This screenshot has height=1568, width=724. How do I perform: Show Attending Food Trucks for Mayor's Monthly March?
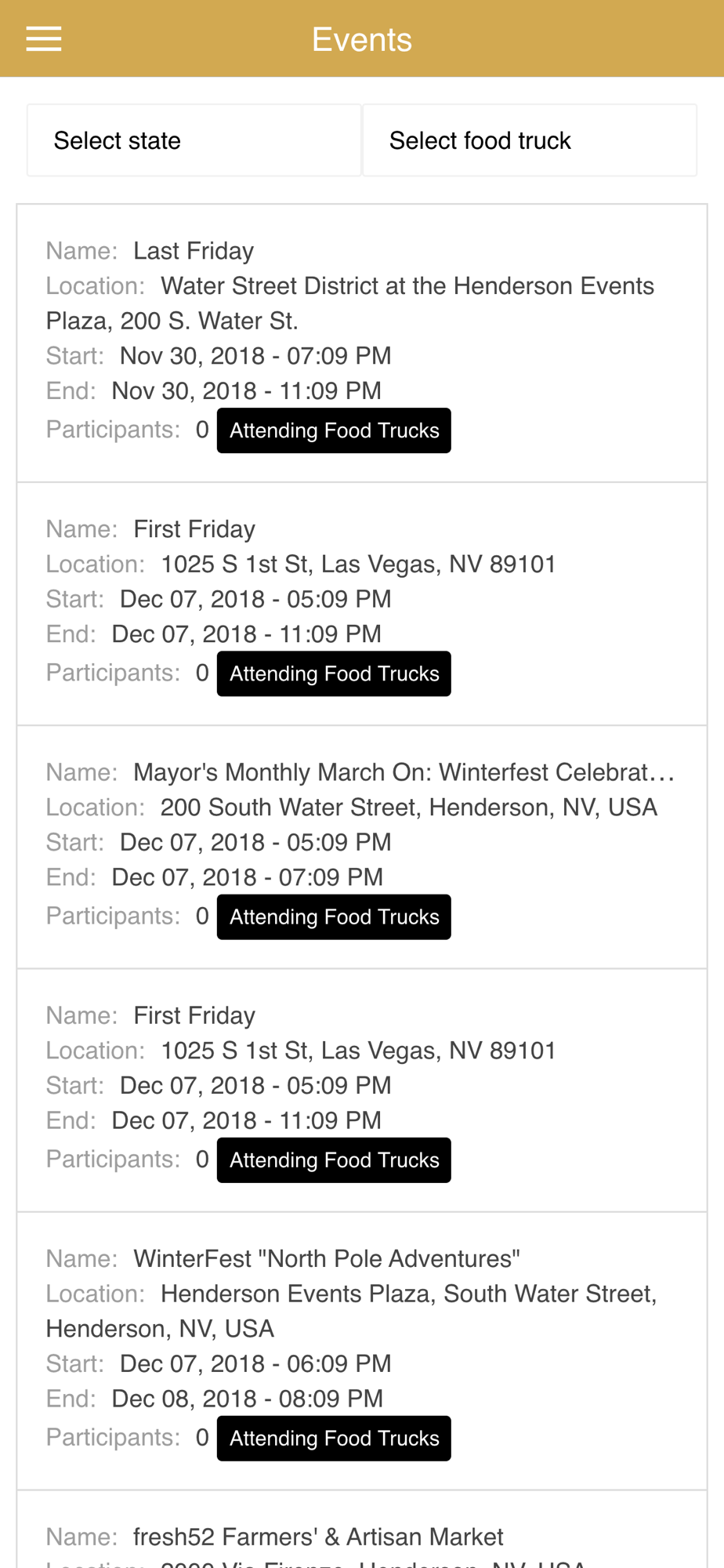334,916
